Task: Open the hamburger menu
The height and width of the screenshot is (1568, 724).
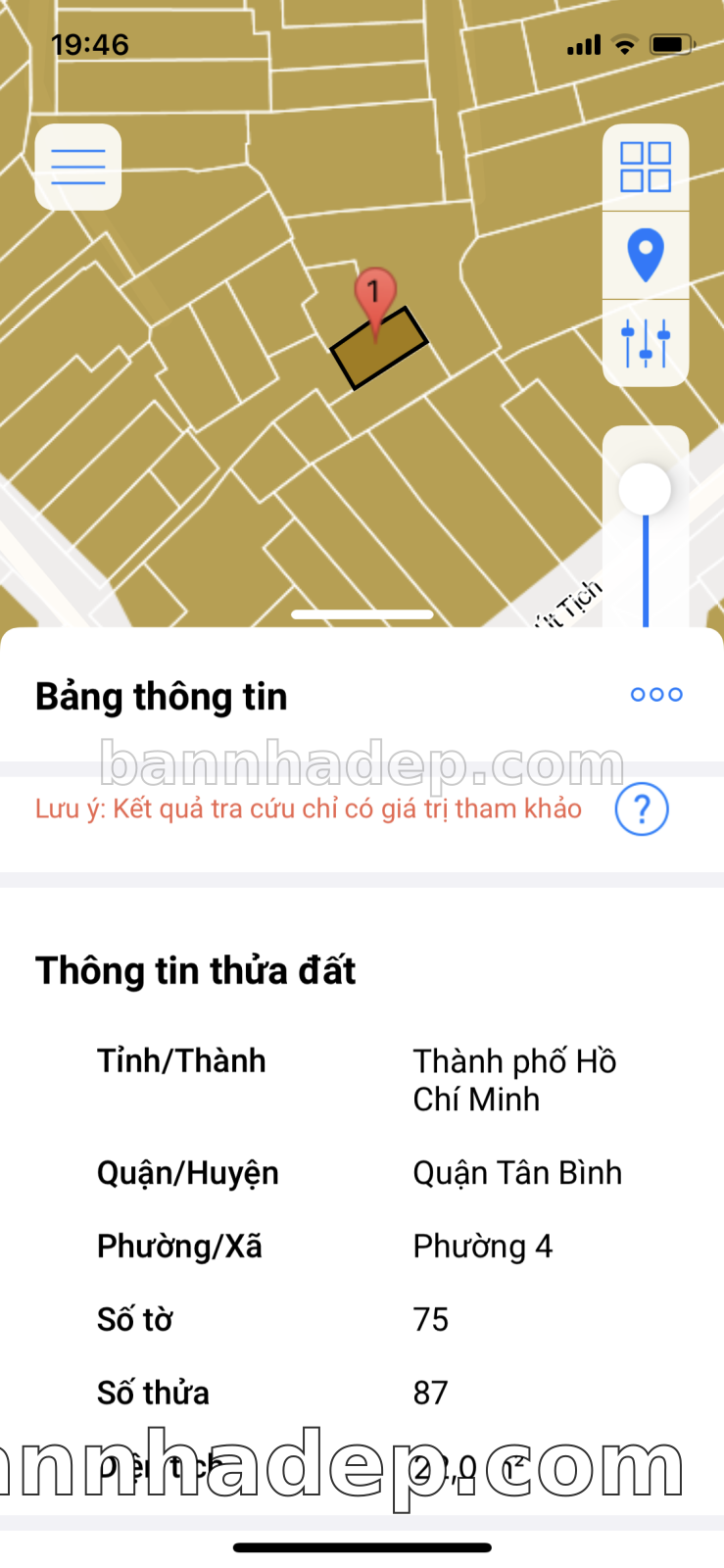Action: point(78,167)
